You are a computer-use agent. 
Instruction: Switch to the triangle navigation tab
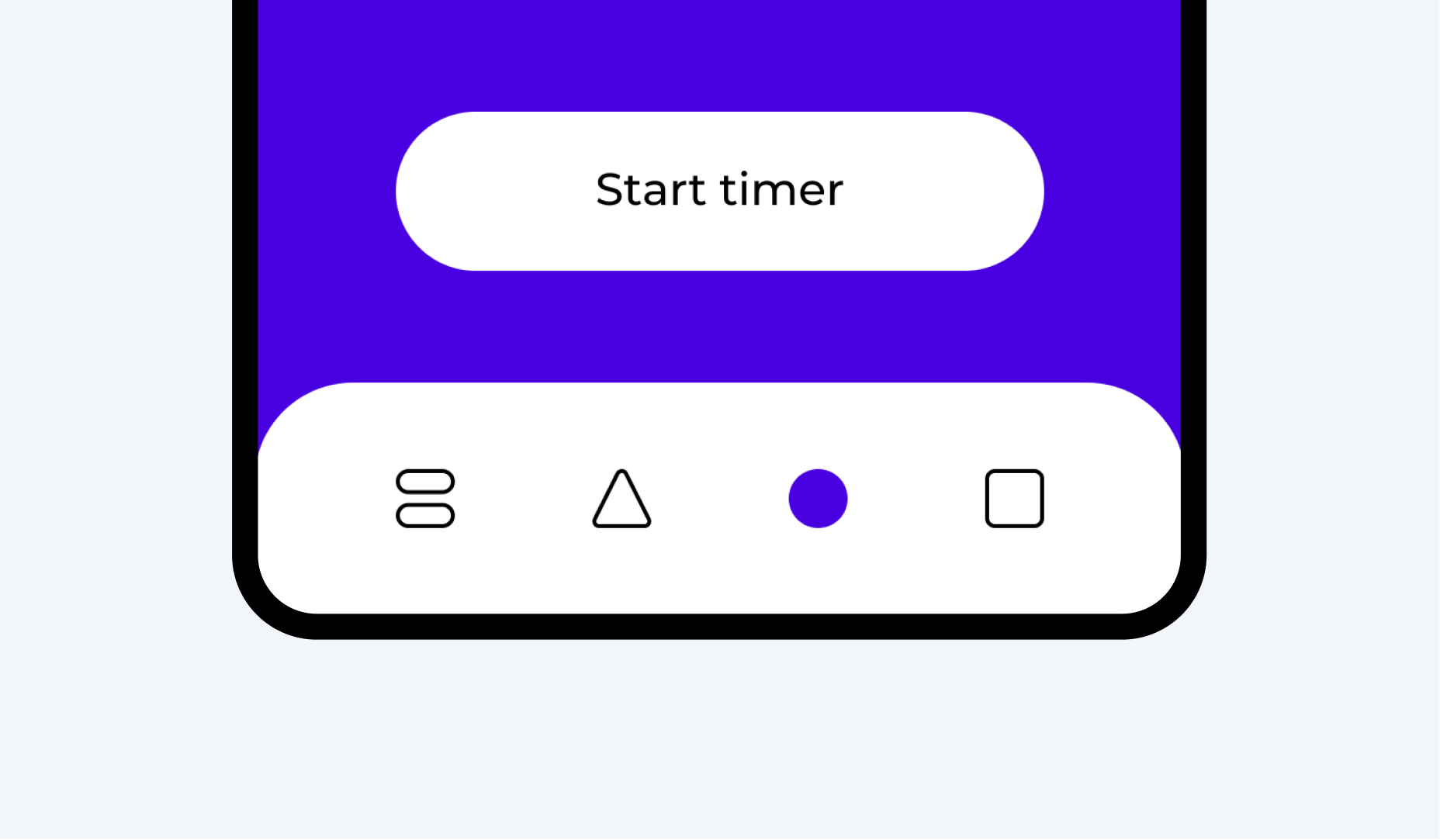[x=621, y=500]
